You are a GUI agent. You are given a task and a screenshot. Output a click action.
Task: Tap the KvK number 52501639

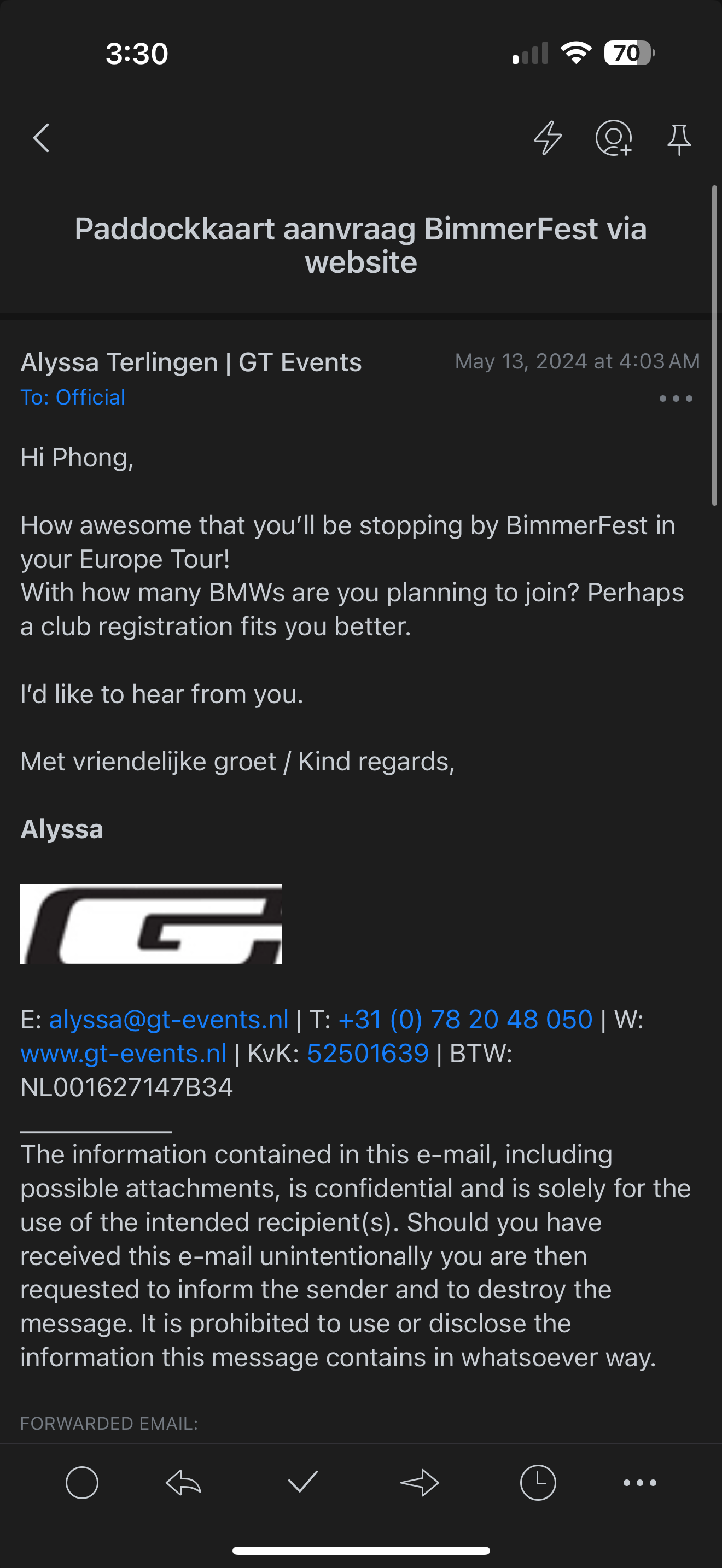[368, 1054]
